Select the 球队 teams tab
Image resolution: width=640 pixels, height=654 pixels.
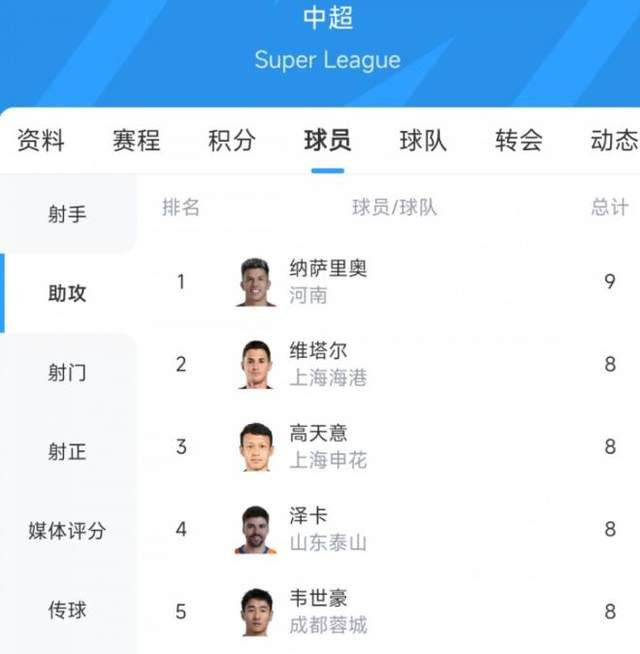click(x=423, y=141)
